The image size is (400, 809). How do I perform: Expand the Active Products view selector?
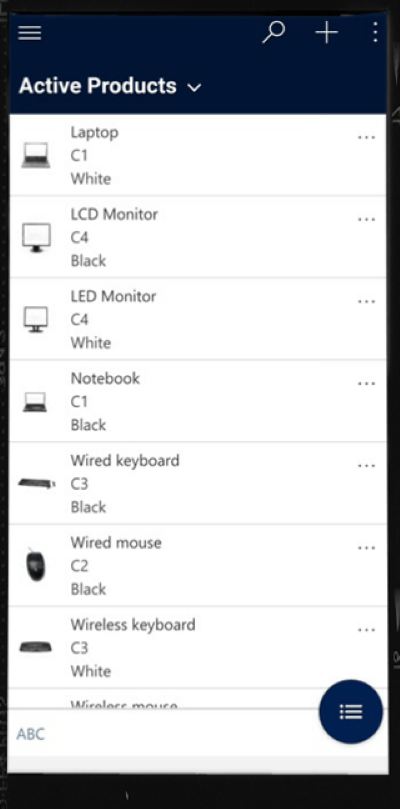[110, 86]
